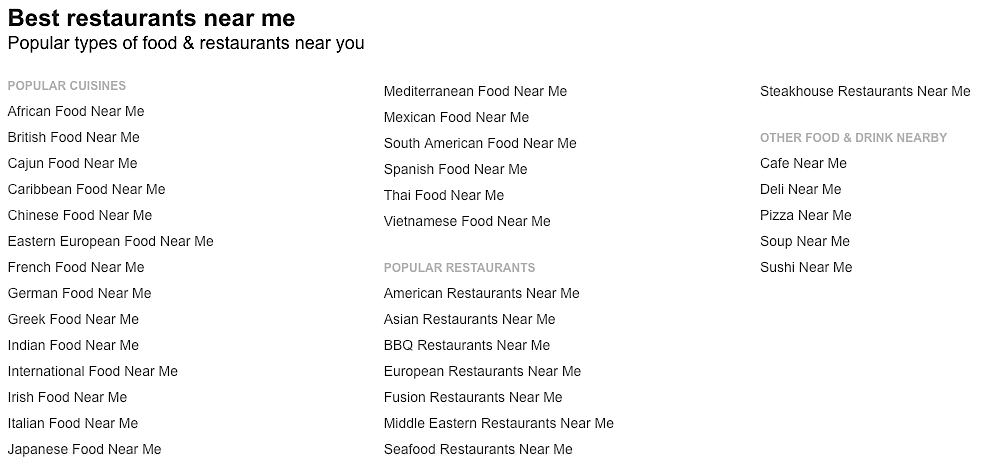Open African Food Near Me link
981x472 pixels.
(x=76, y=111)
